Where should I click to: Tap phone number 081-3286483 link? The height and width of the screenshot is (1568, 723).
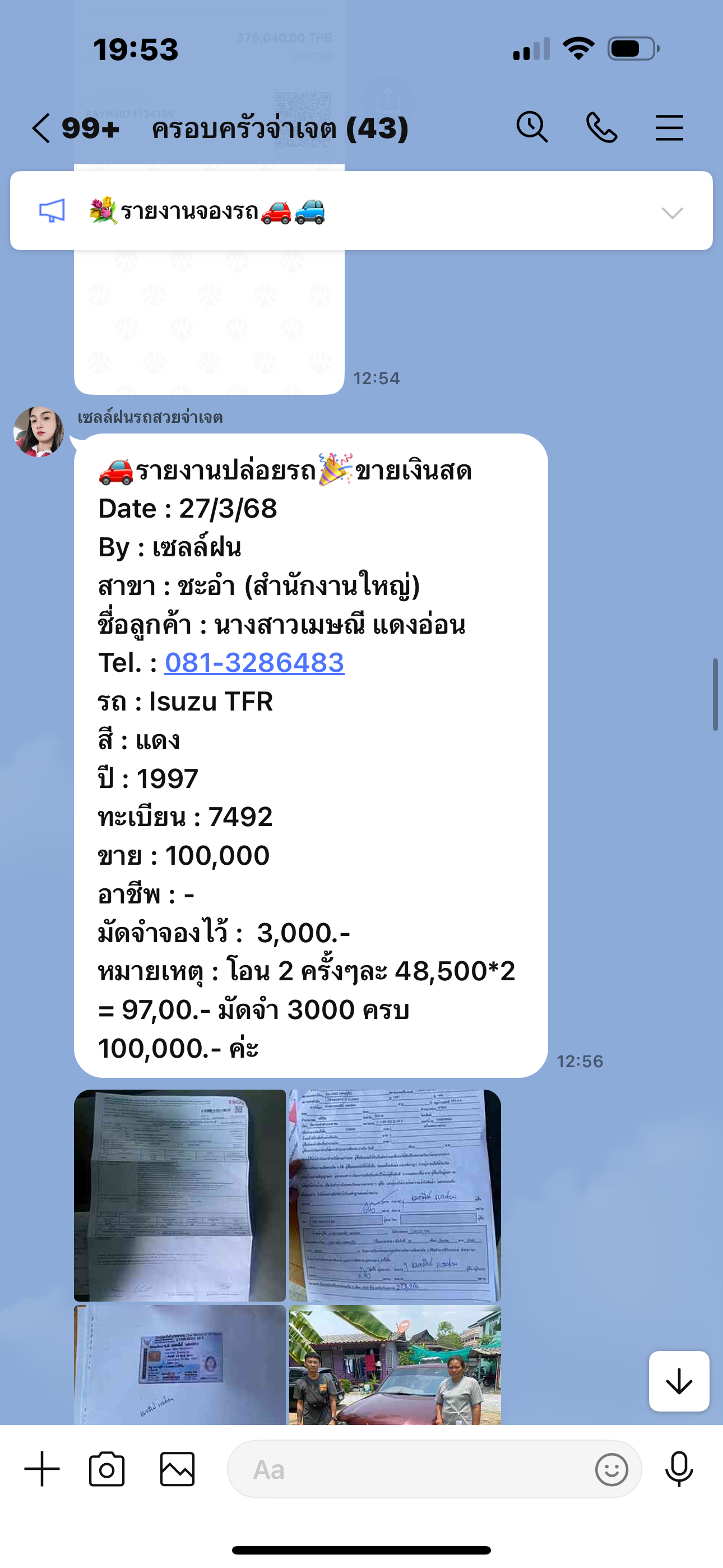pyautogui.click(x=254, y=662)
